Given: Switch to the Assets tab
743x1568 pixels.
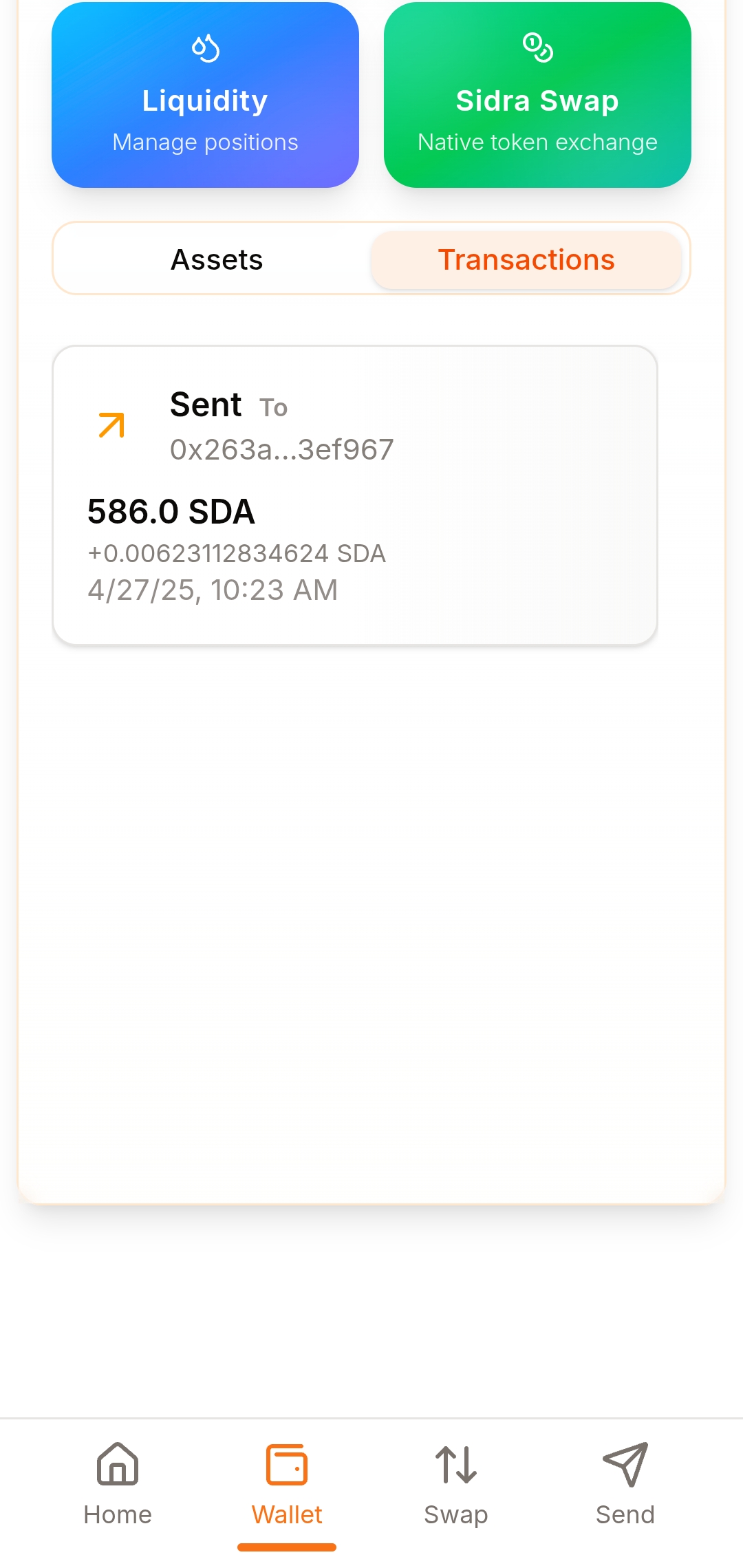Looking at the screenshot, I should [217, 260].
